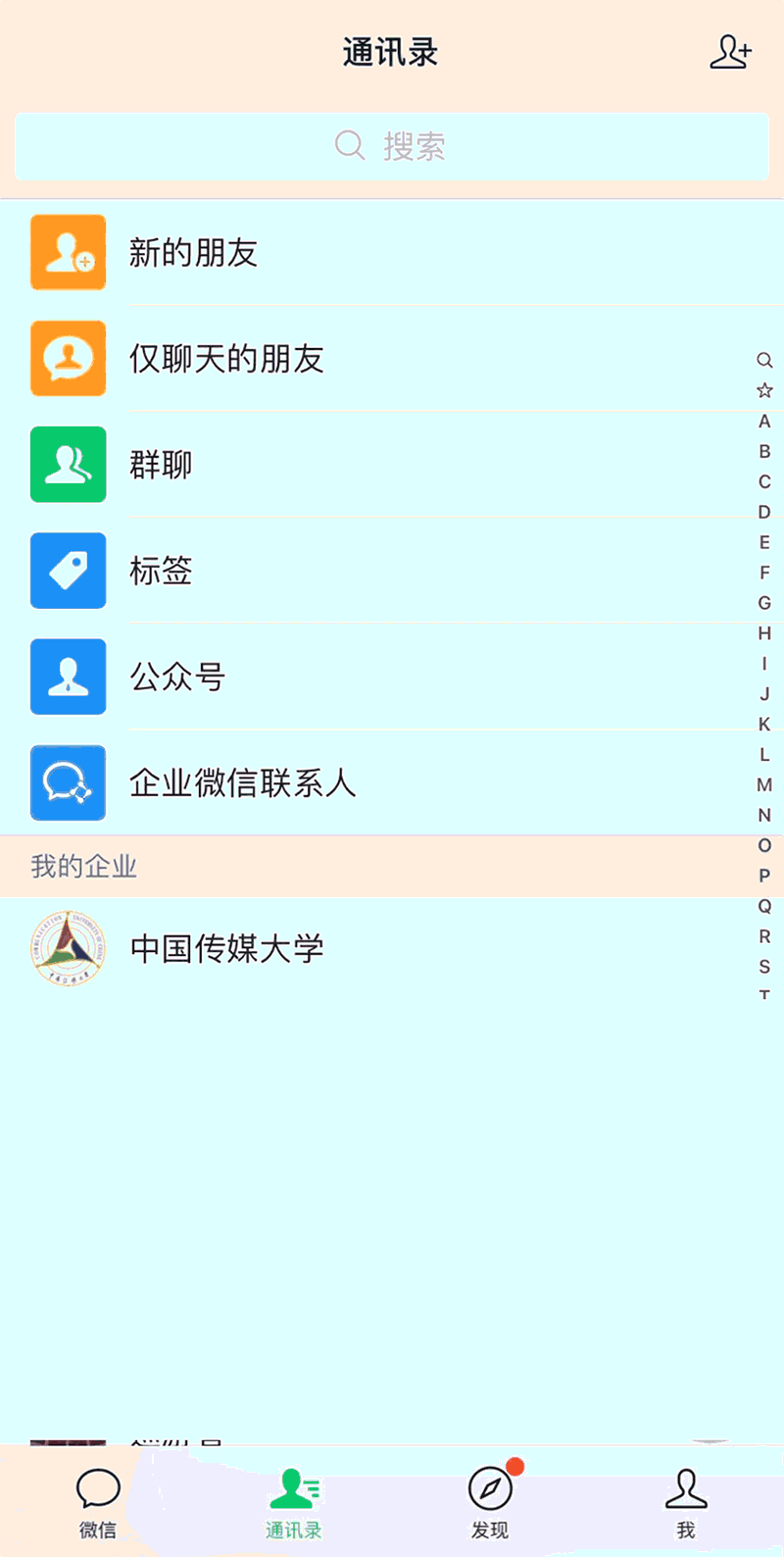
Task: Open the 搜索 search box
Action: (x=391, y=146)
